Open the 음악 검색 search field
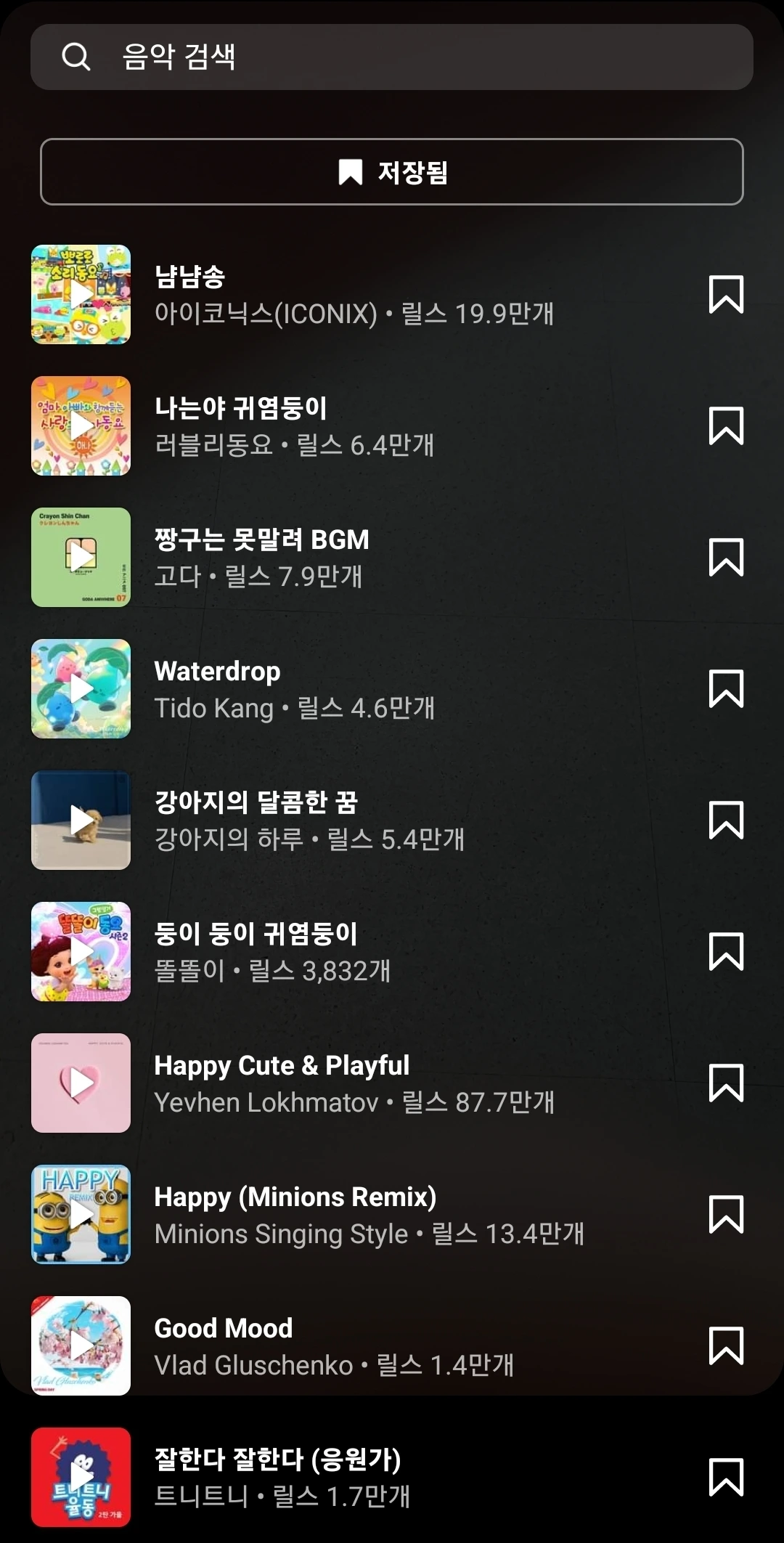 pyautogui.click(x=392, y=57)
